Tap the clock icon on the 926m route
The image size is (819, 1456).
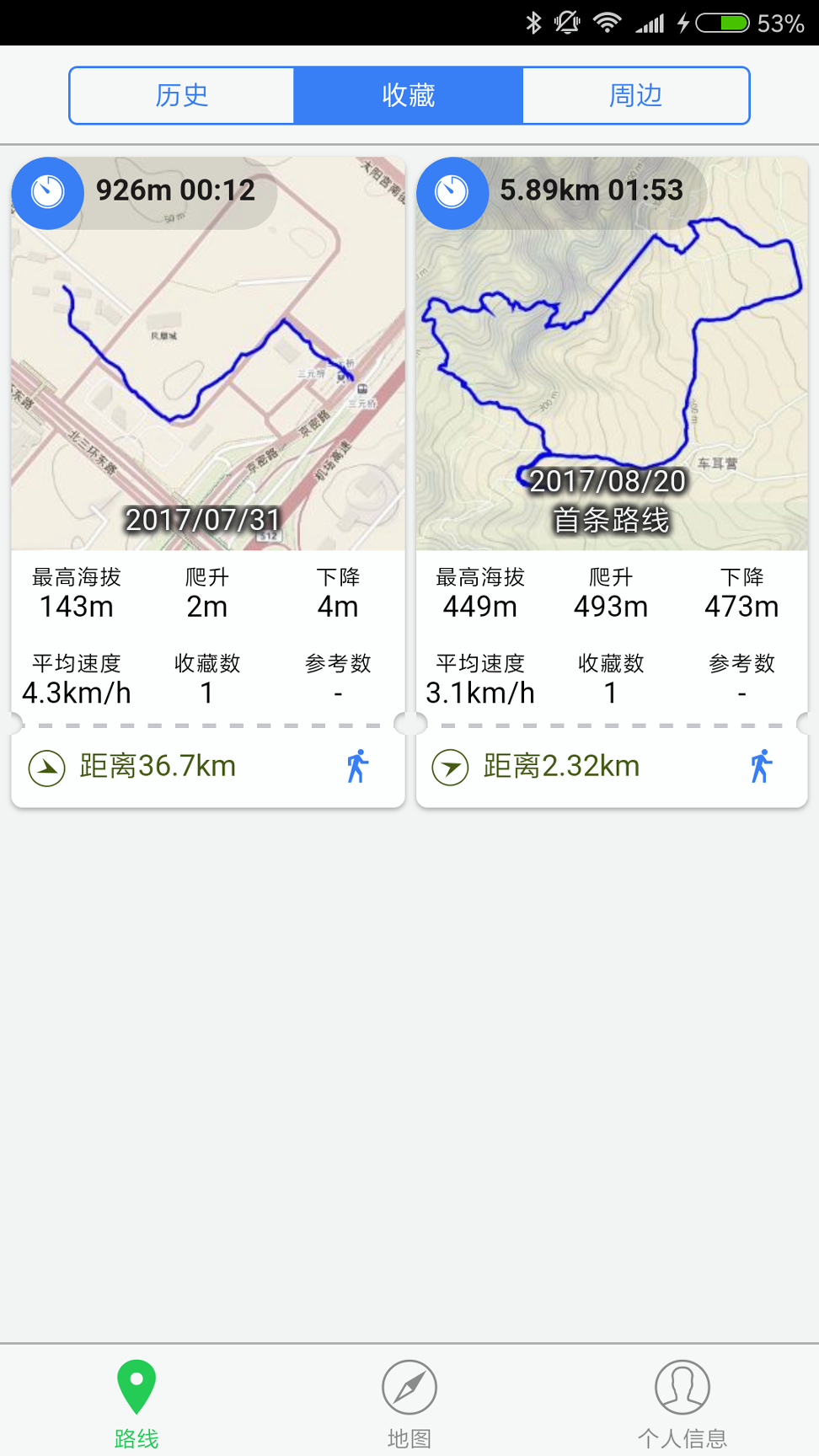[x=48, y=192]
